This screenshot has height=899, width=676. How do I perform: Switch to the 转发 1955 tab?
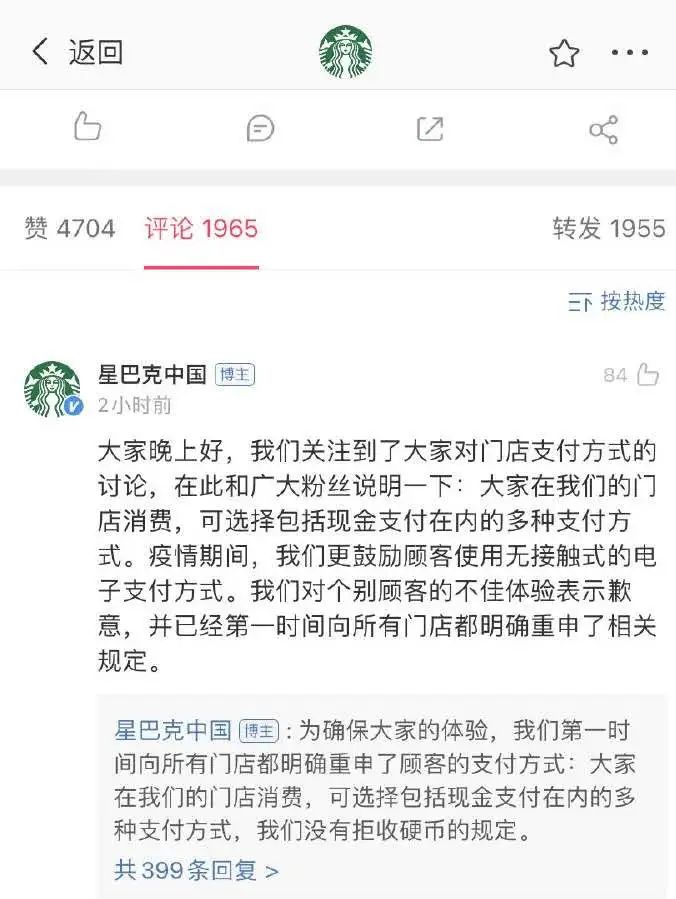pyautogui.click(x=608, y=229)
